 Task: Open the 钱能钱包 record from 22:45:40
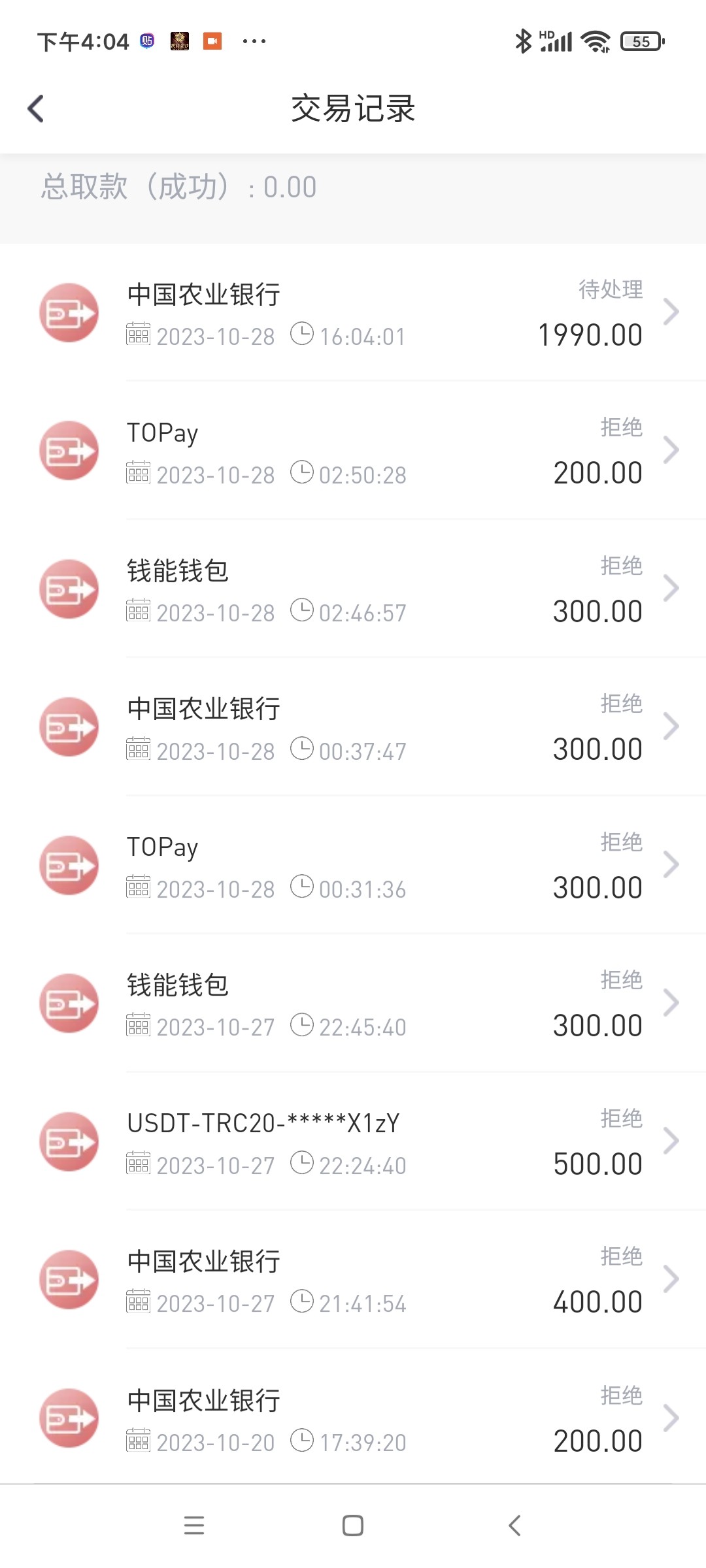coord(353,1004)
